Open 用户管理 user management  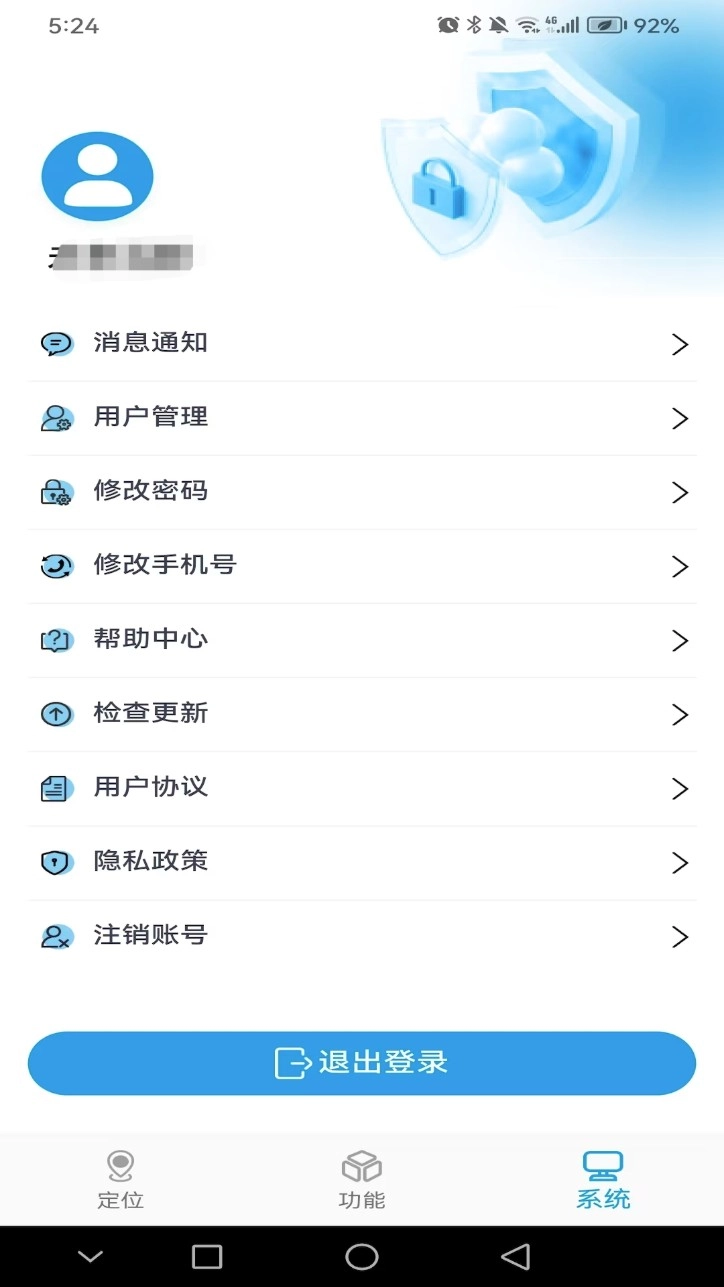360,418
